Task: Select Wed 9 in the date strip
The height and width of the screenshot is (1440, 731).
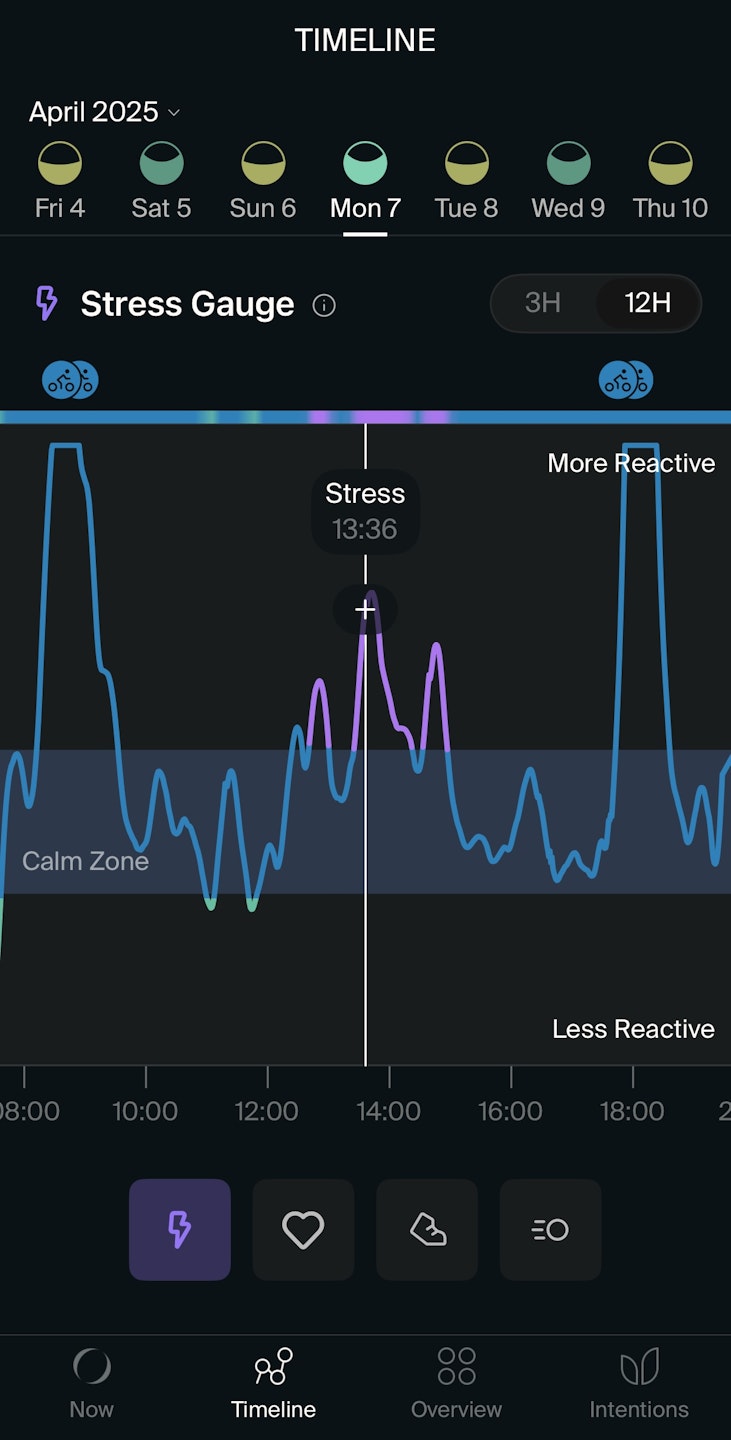Action: tap(568, 181)
